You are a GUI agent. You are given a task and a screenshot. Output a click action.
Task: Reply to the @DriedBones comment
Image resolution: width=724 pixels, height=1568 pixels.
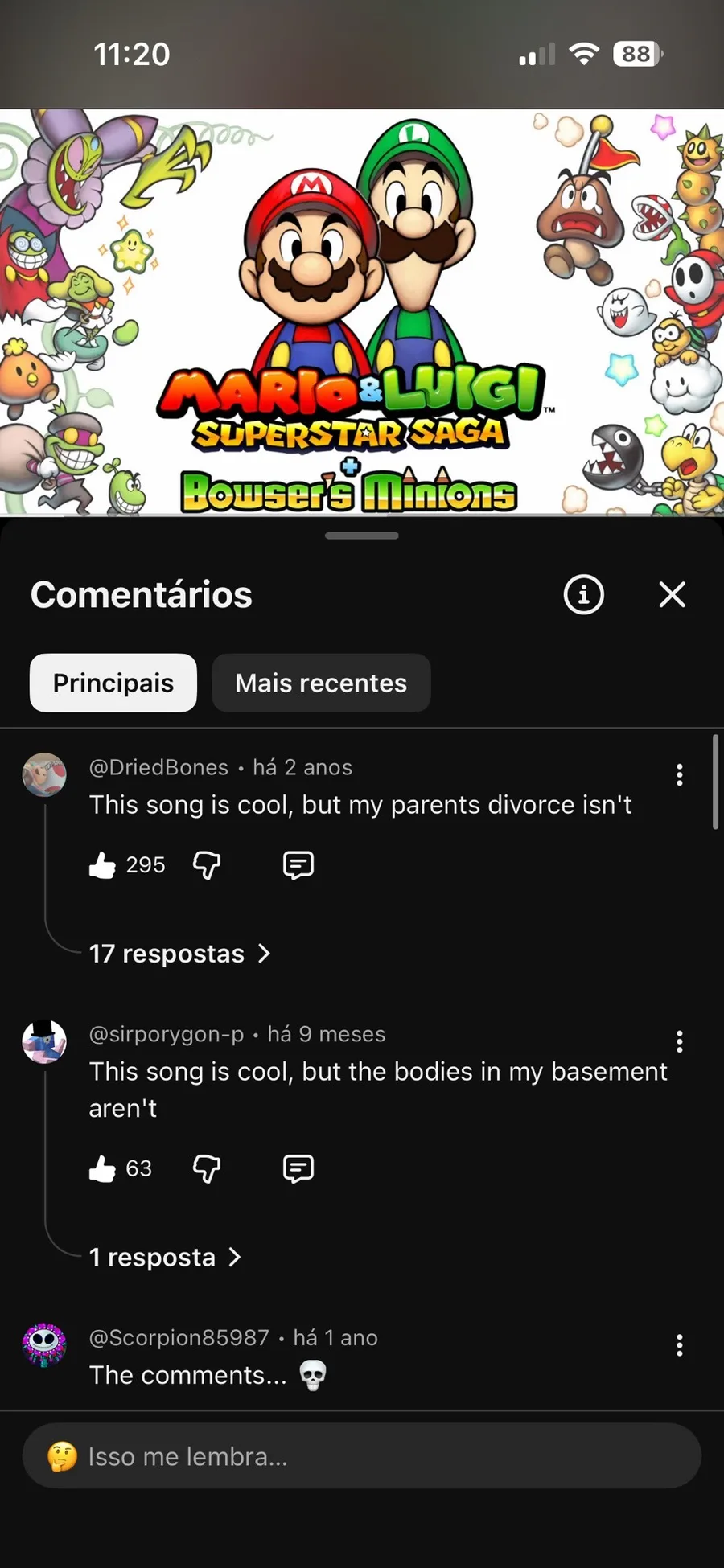click(x=298, y=865)
